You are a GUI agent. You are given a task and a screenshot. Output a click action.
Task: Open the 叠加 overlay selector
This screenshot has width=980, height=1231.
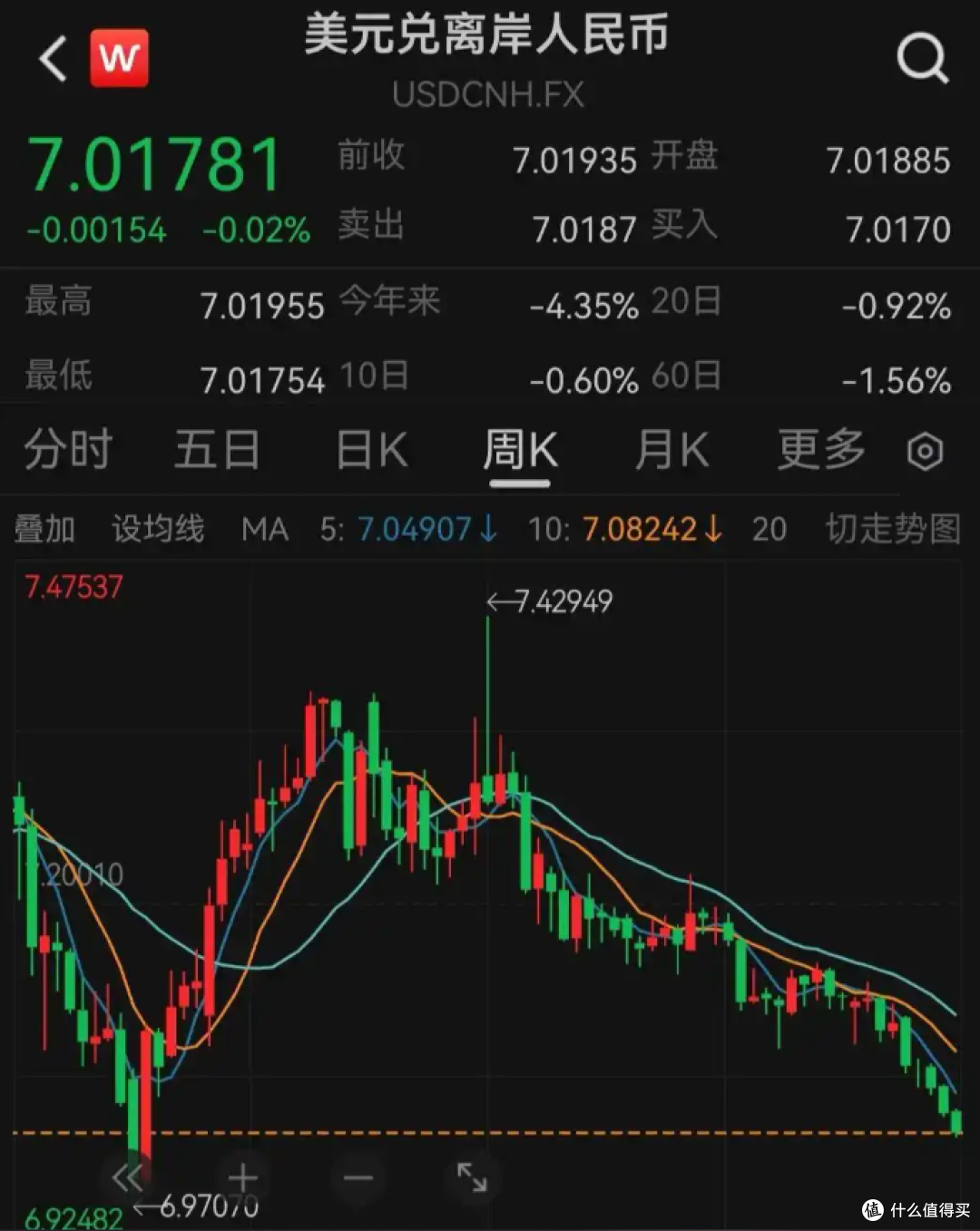coord(46,529)
